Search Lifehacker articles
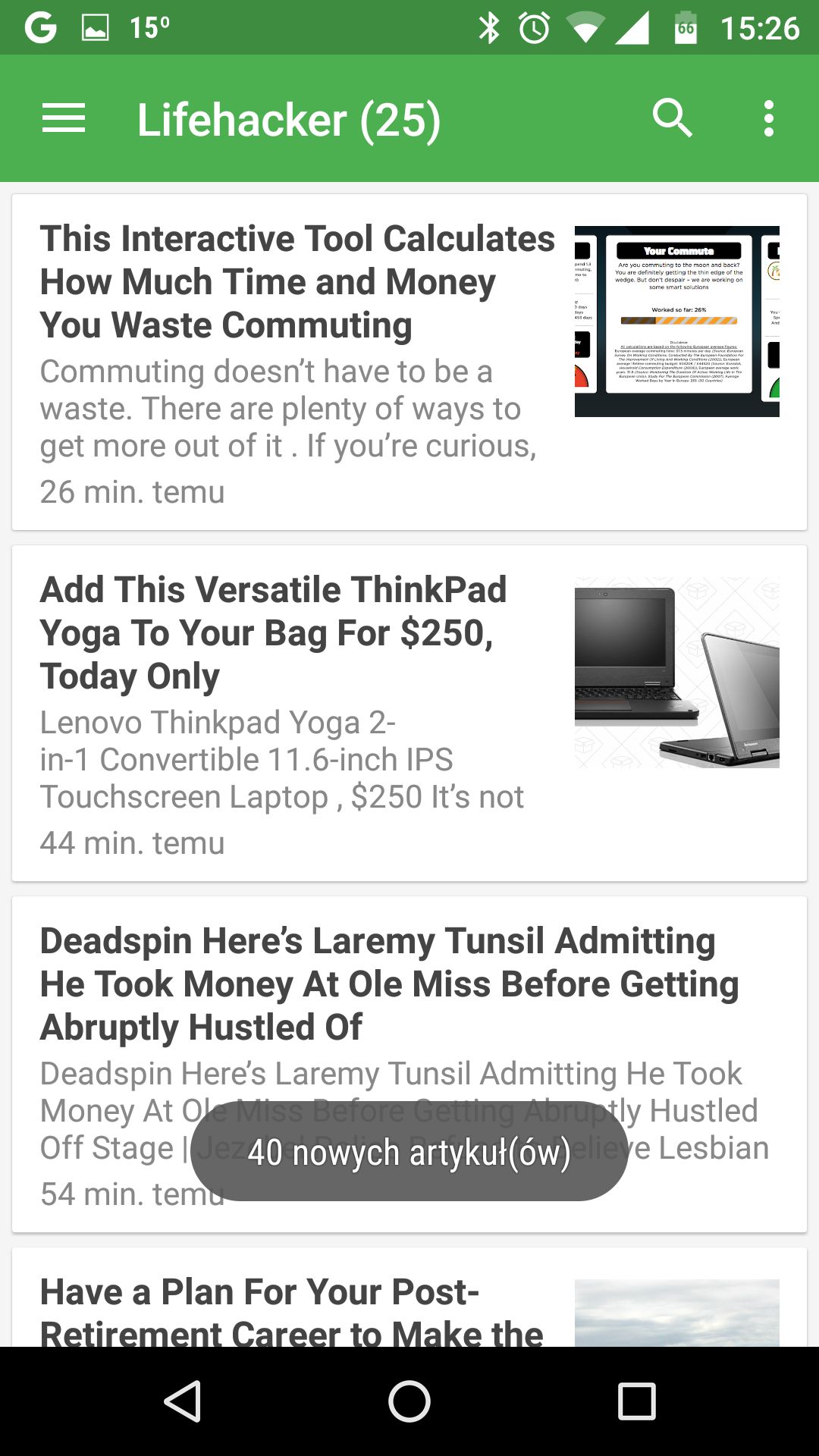Image resolution: width=819 pixels, height=1456 pixels. click(x=673, y=118)
